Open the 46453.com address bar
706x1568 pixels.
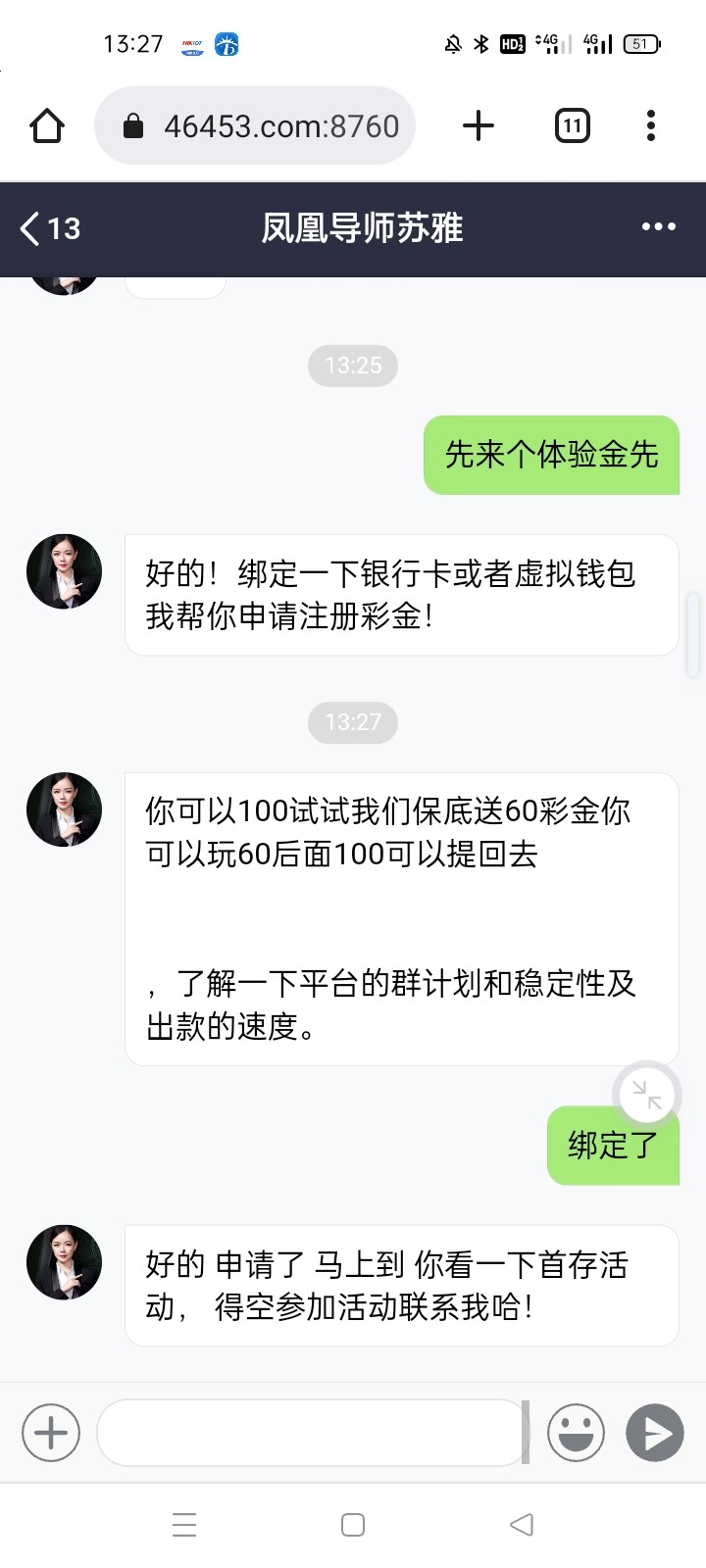(x=255, y=125)
